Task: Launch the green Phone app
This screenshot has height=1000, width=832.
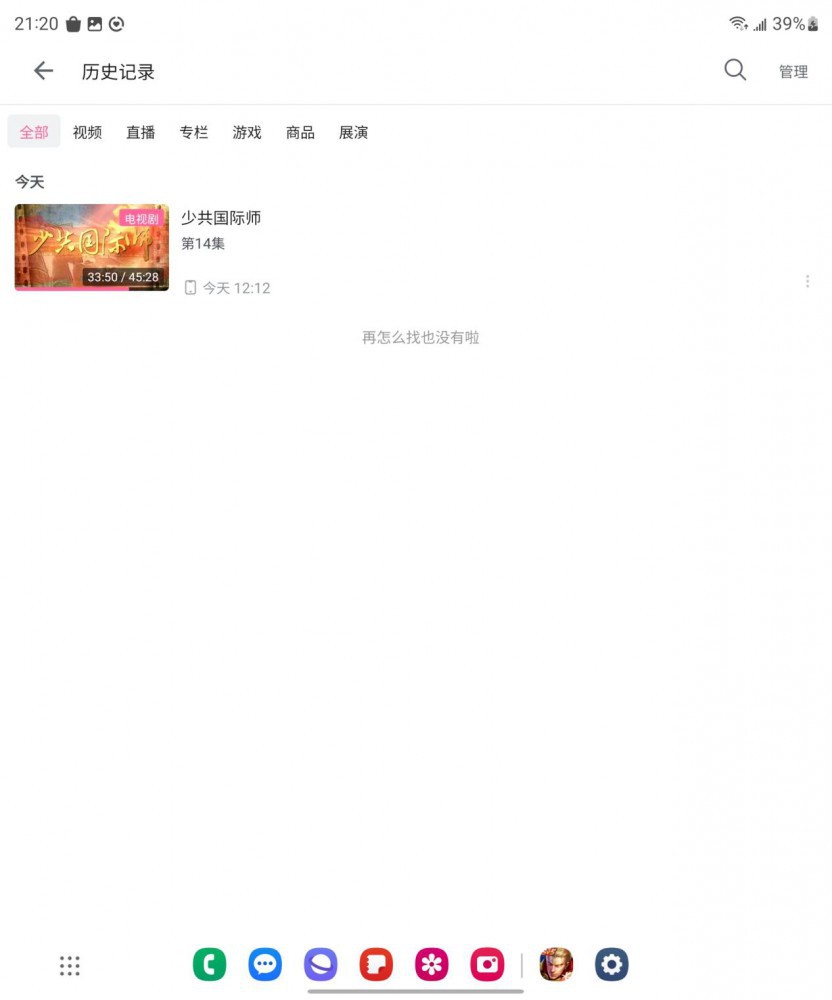Action: coord(209,965)
